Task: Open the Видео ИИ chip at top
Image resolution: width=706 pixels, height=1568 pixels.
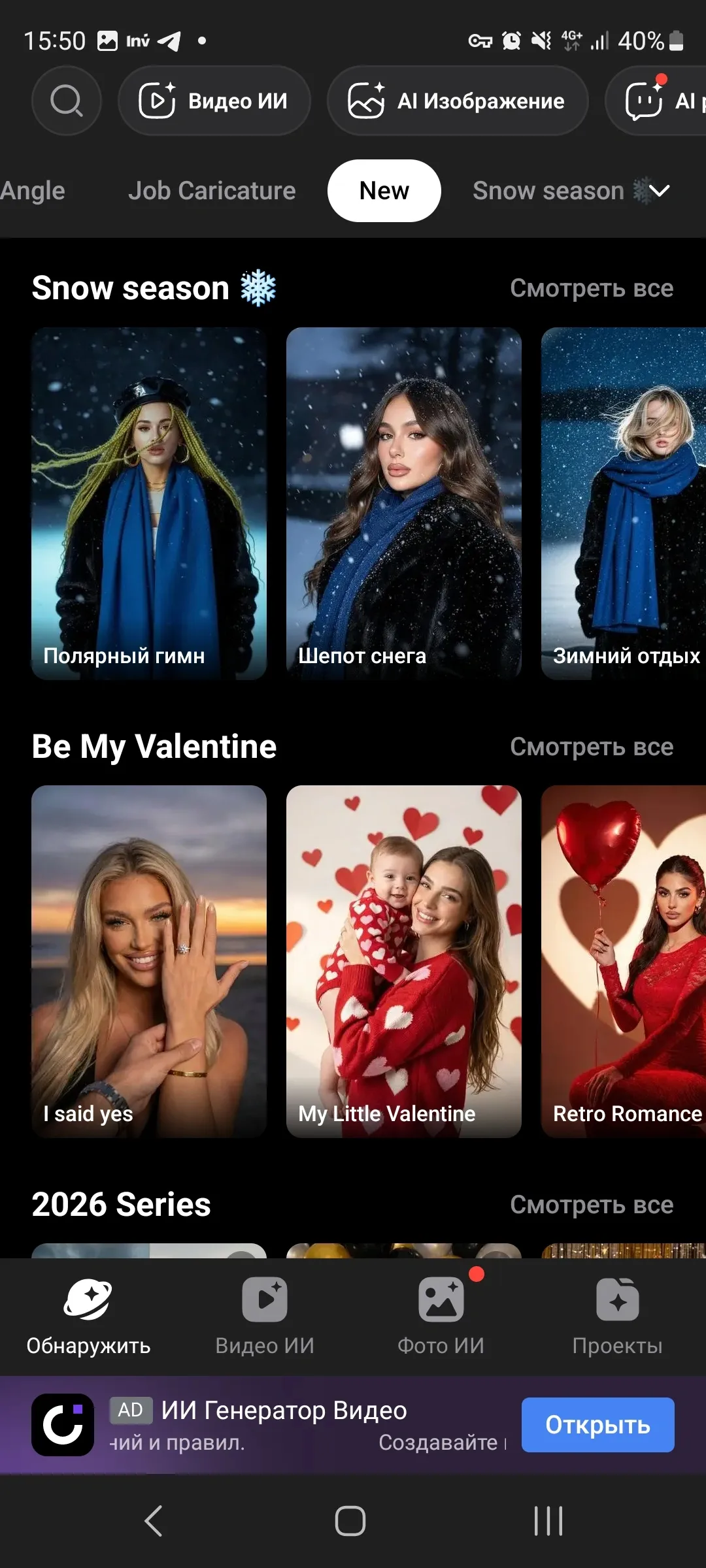Action: (214, 101)
